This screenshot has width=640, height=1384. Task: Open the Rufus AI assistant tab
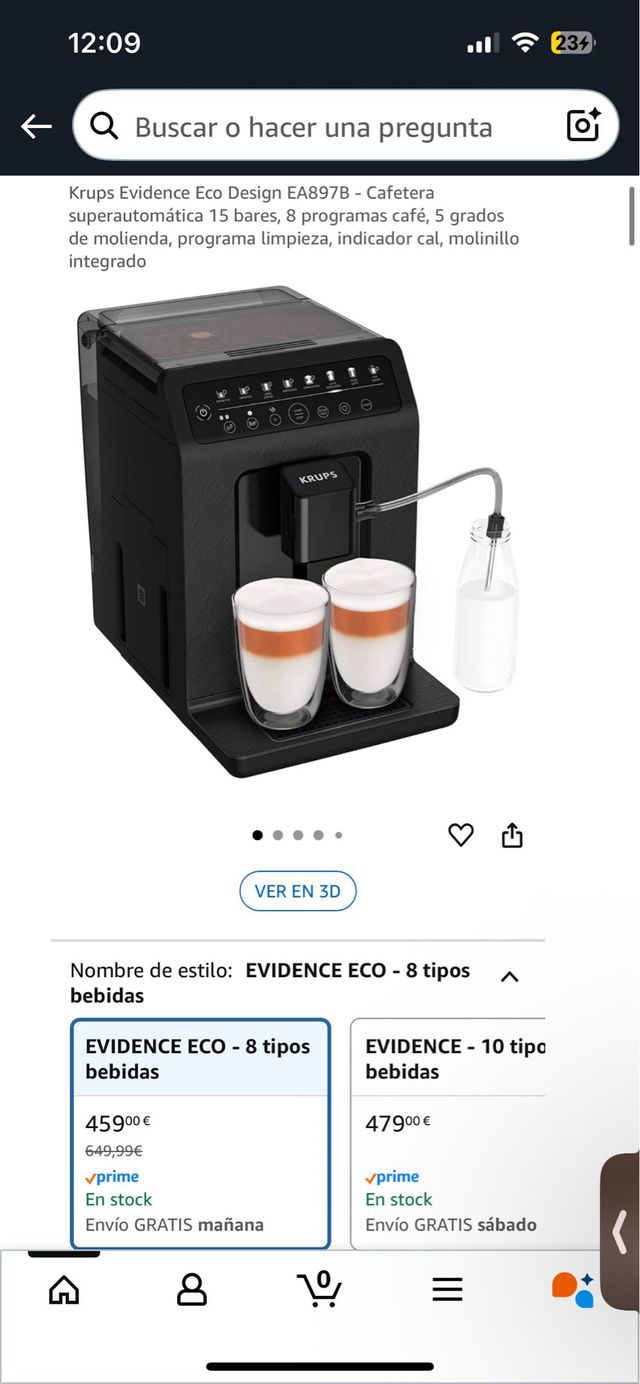pos(573,1289)
